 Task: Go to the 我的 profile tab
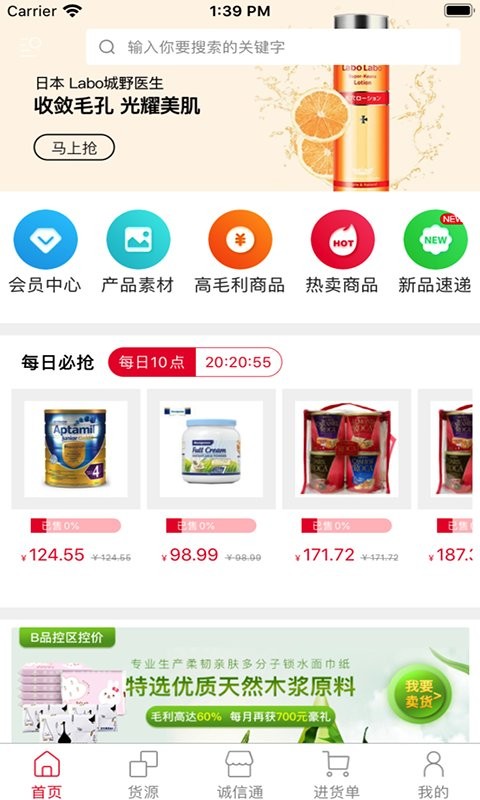tap(433, 773)
